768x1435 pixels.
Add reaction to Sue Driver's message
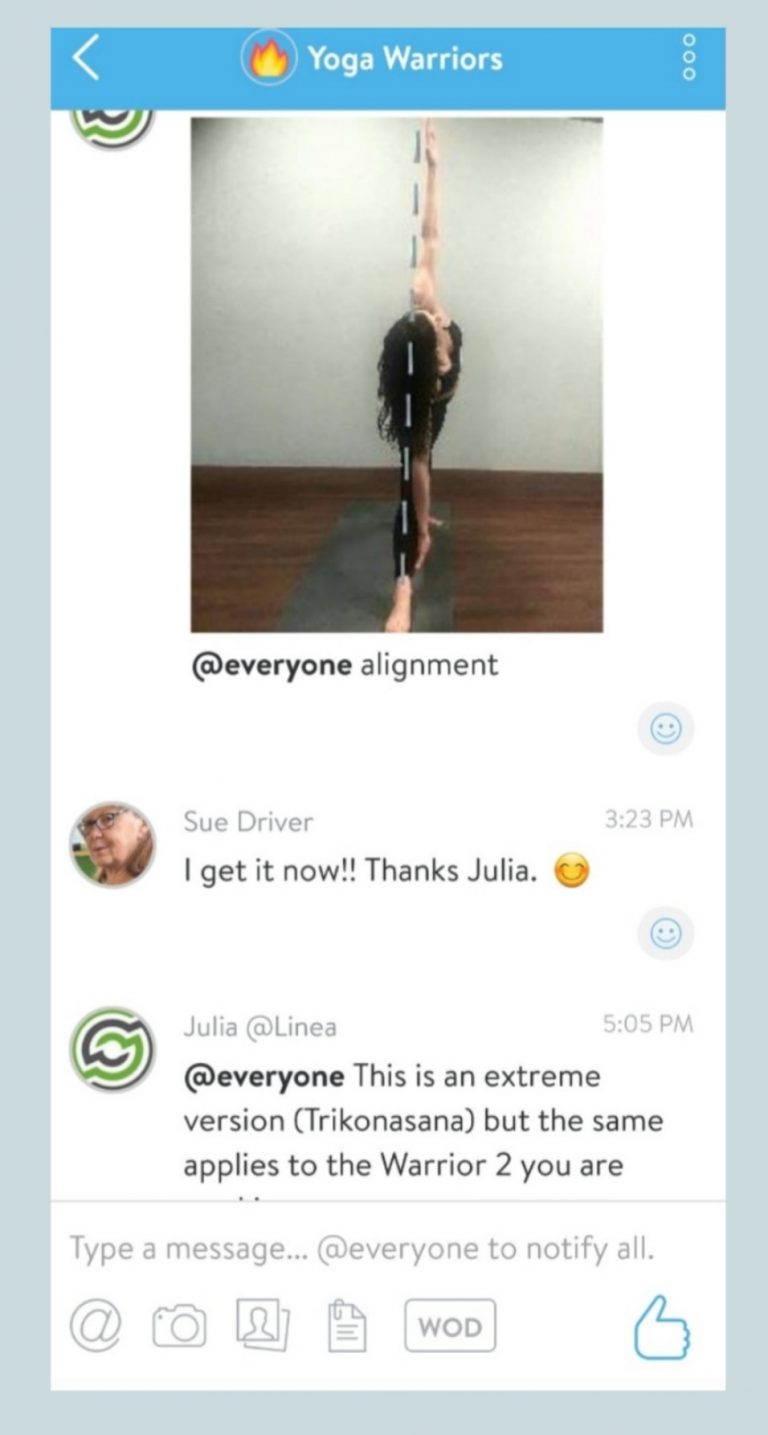pos(665,934)
